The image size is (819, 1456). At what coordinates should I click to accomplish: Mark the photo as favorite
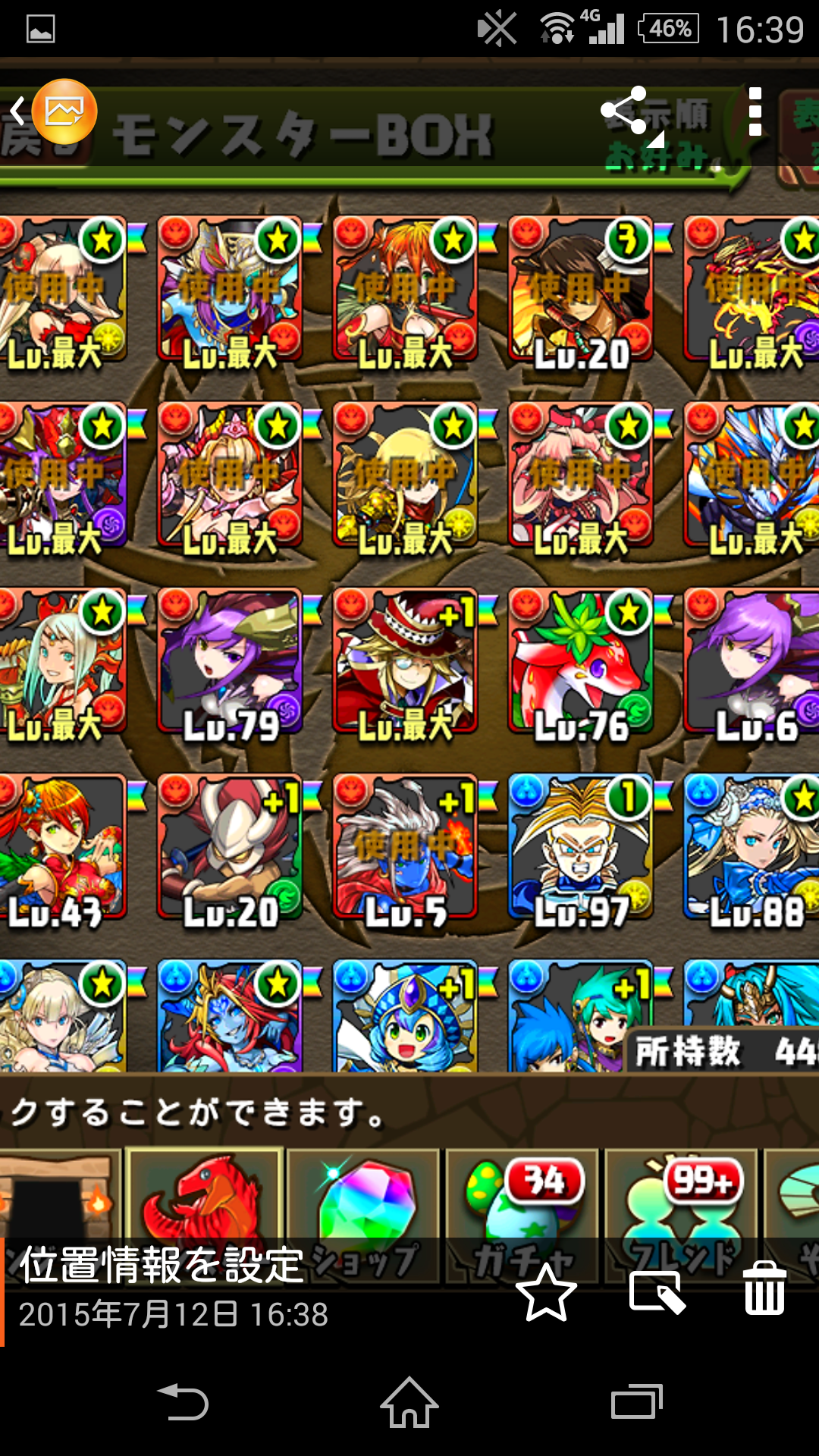click(546, 1291)
